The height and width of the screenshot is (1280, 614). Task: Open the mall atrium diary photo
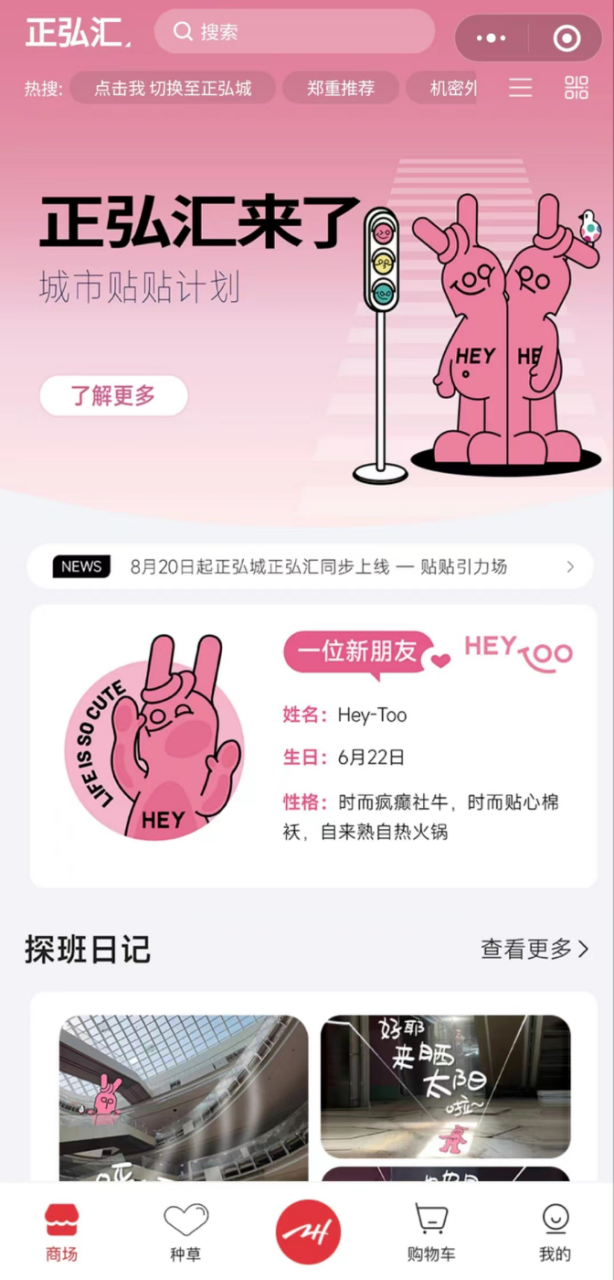coord(184,1095)
